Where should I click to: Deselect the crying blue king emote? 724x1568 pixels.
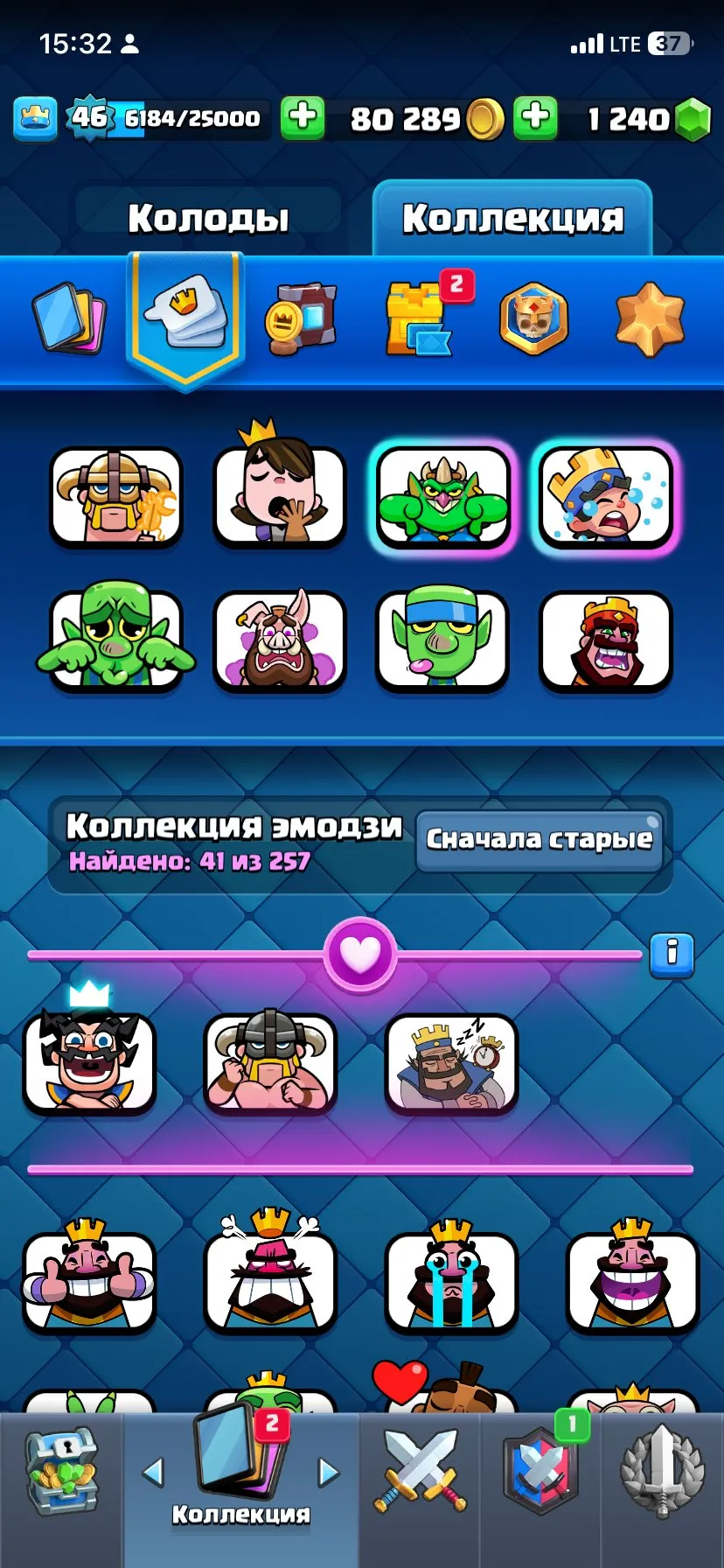[605, 497]
